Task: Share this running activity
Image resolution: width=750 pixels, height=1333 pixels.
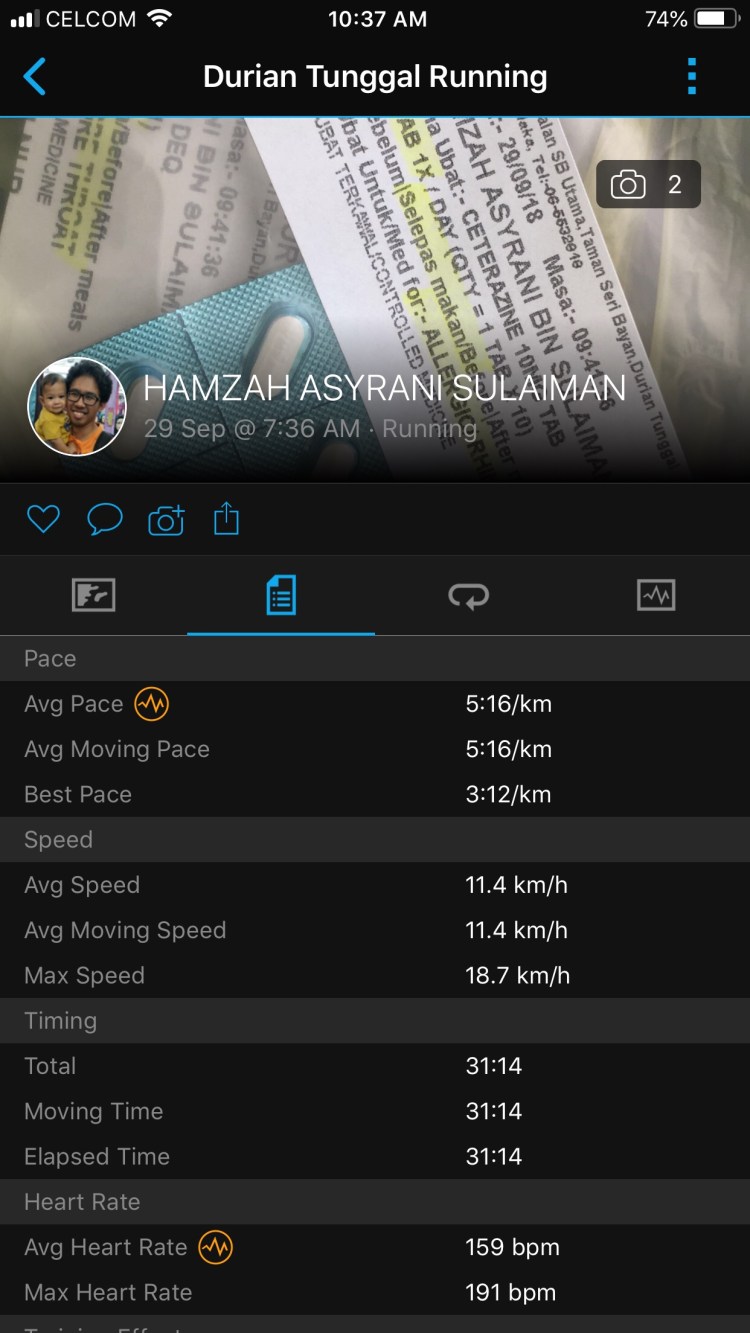Action: coord(227,519)
